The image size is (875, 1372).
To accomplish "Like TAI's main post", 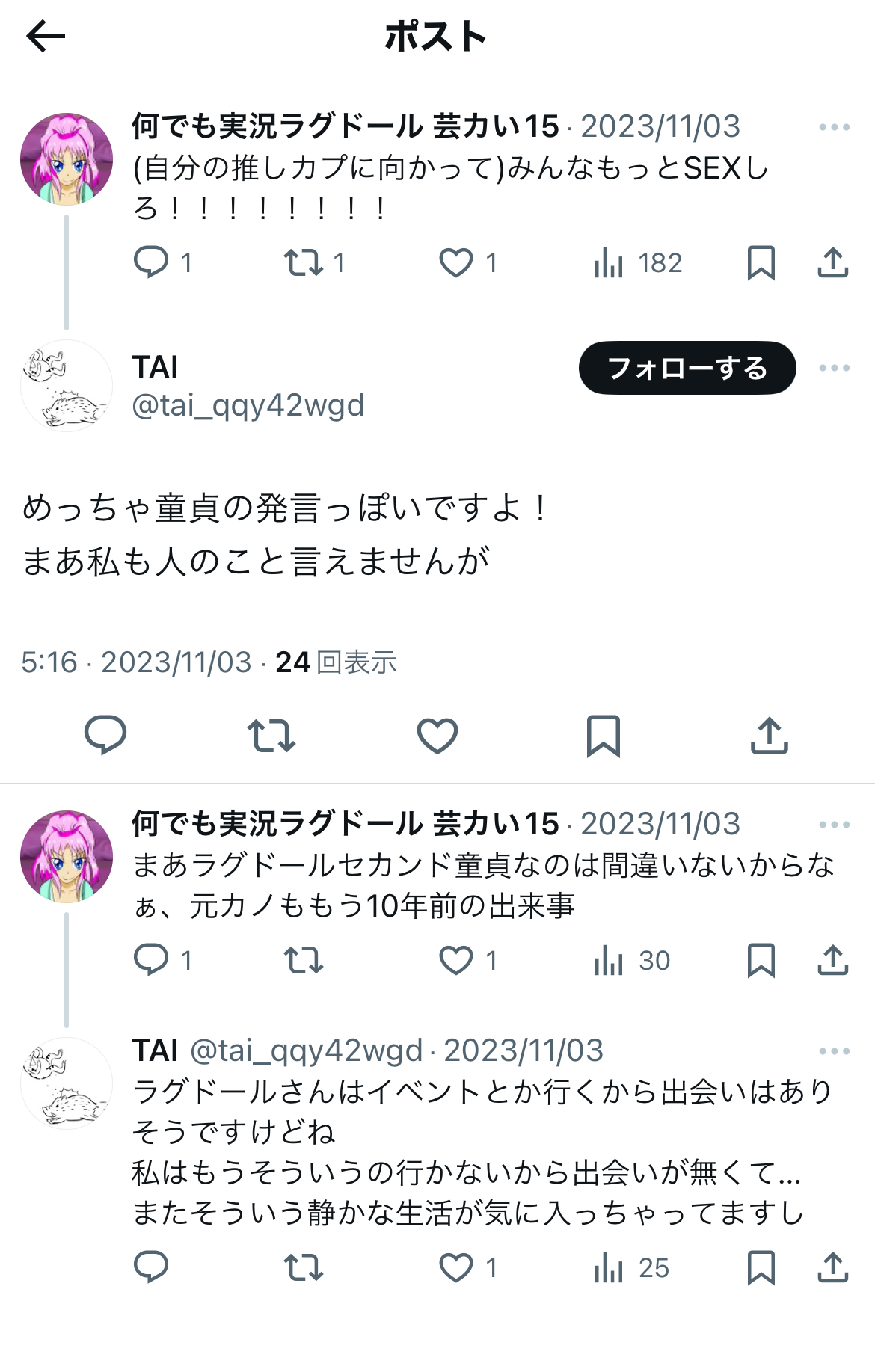I will pyautogui.click(x=437, y=736).
